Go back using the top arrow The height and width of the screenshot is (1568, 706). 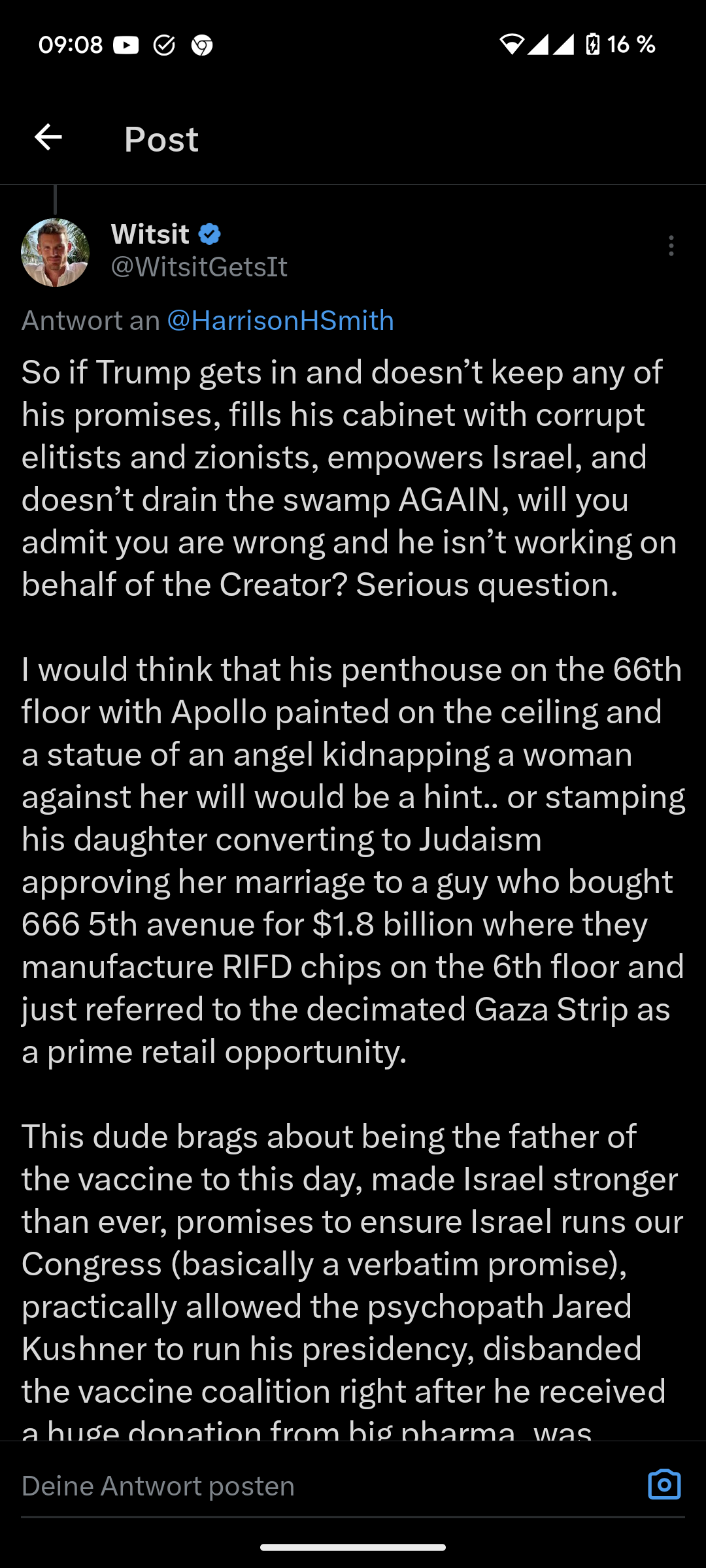coord(48,138)
